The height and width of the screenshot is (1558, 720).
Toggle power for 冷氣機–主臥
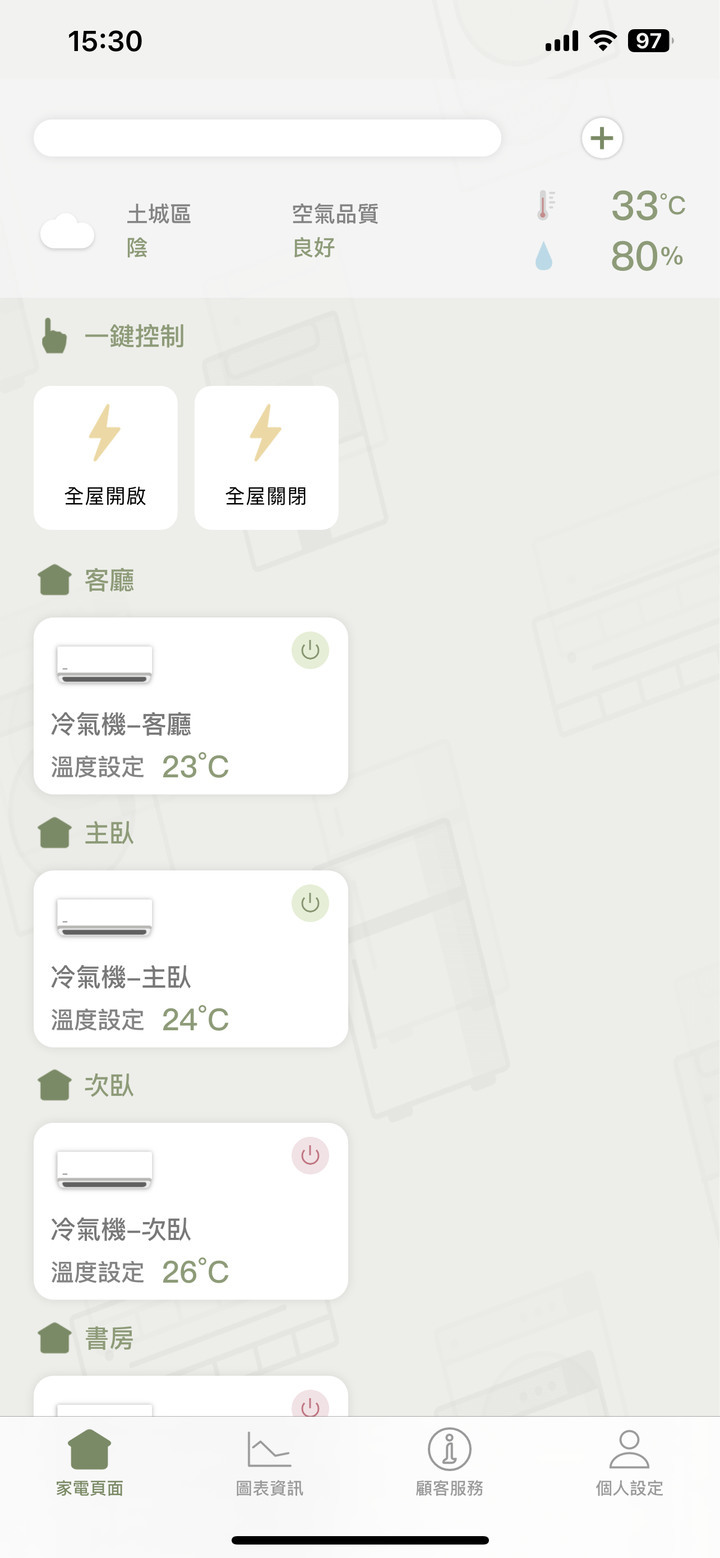310,903
